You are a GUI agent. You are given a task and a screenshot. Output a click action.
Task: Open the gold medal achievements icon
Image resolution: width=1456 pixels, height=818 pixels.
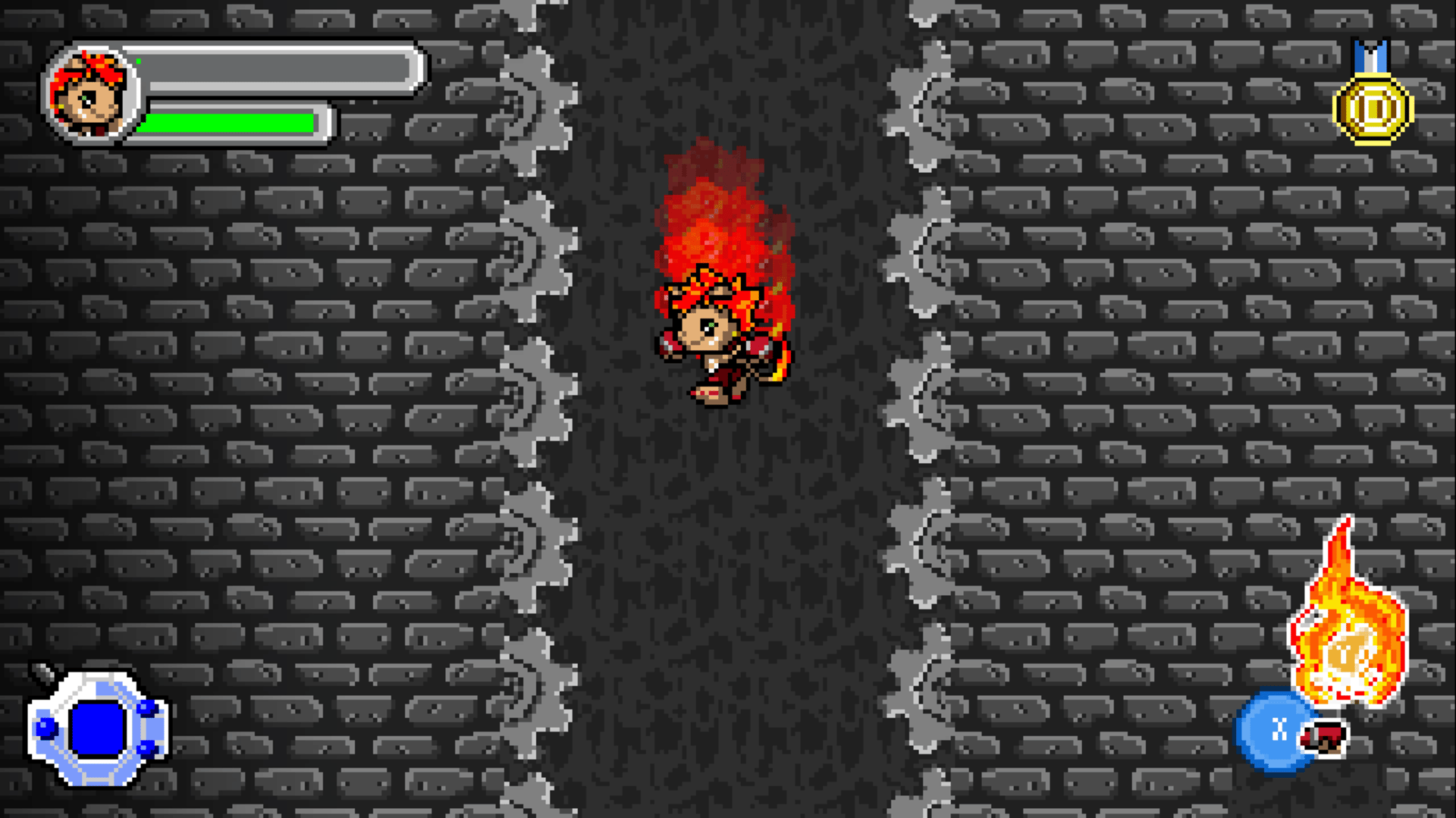click(x=1373, y=106)
